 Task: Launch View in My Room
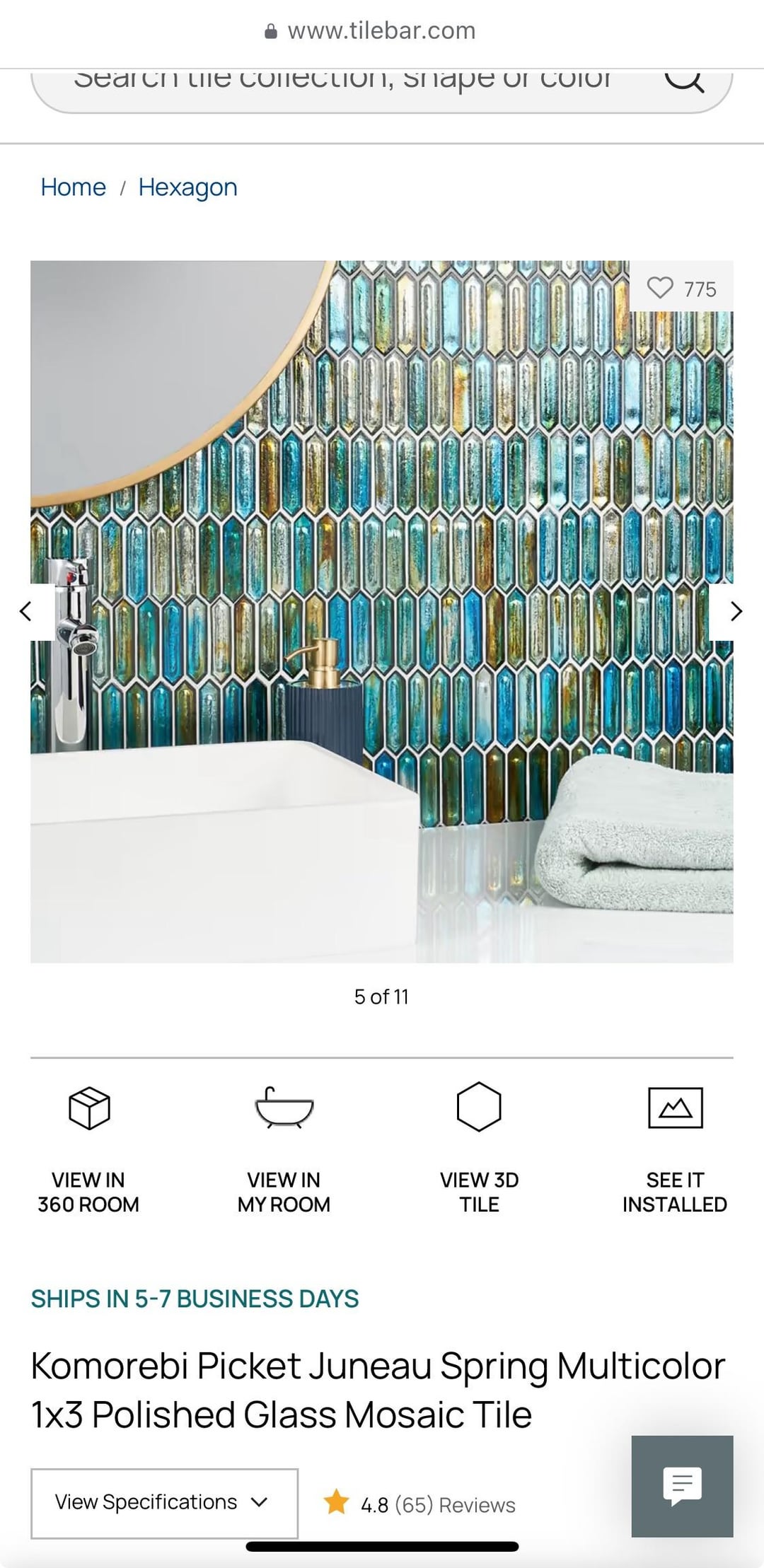tap(284, 1147)
